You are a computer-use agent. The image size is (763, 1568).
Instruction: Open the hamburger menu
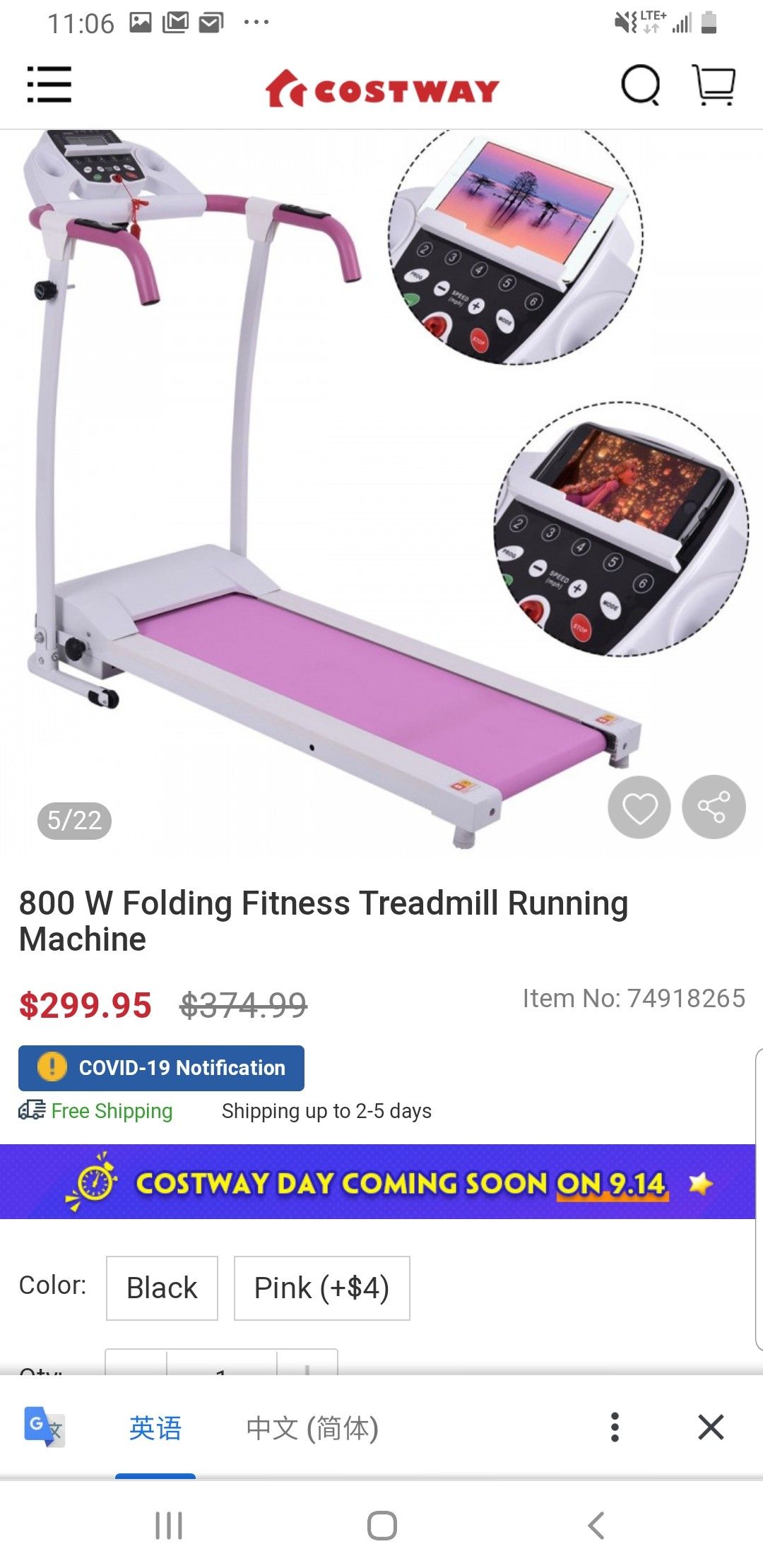pyautogui.click(x=49, y=85)
